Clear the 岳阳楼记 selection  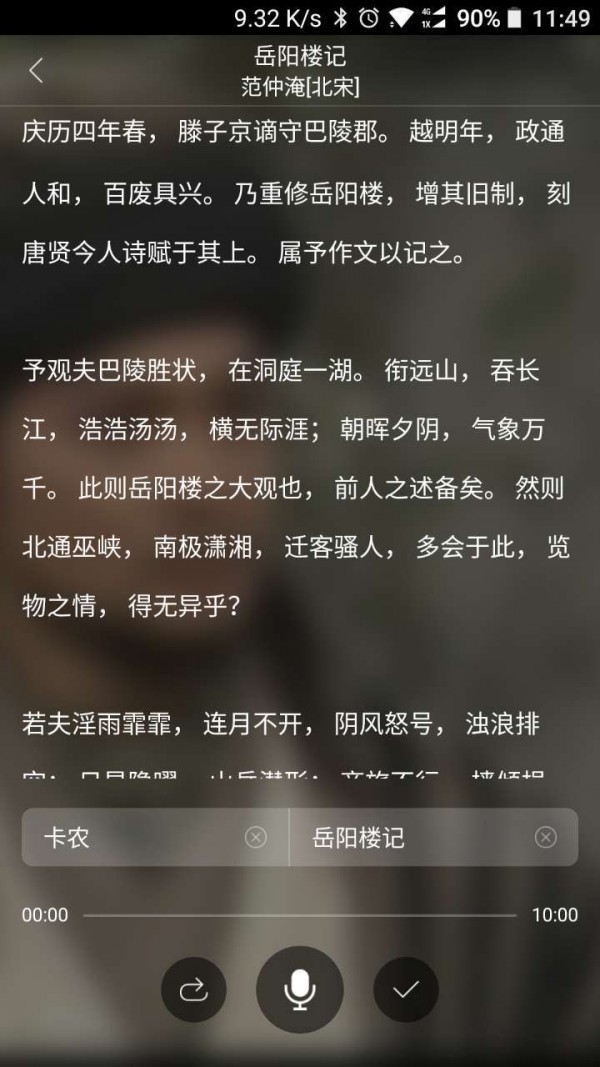[545, 837]
